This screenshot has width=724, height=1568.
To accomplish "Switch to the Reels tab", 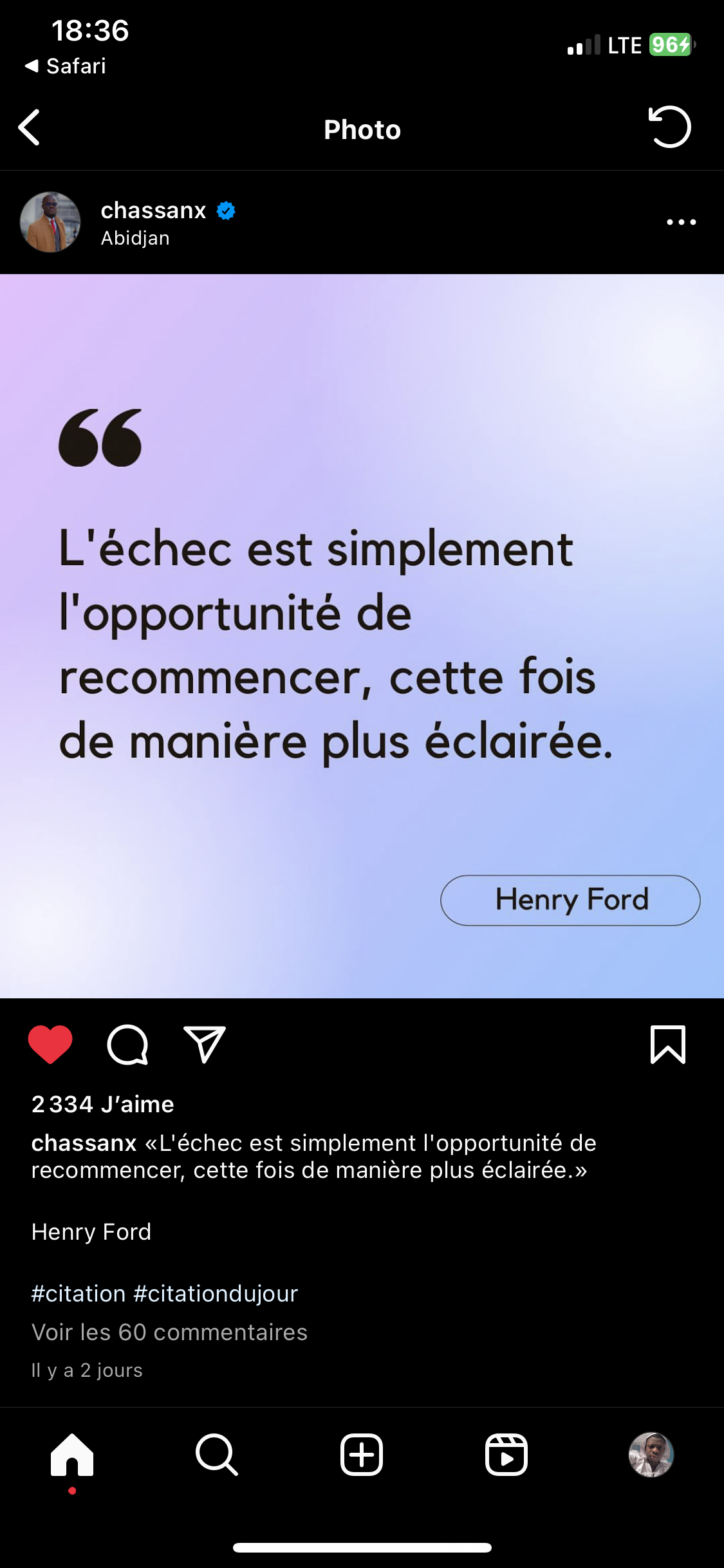I will tap(506, 1455).
